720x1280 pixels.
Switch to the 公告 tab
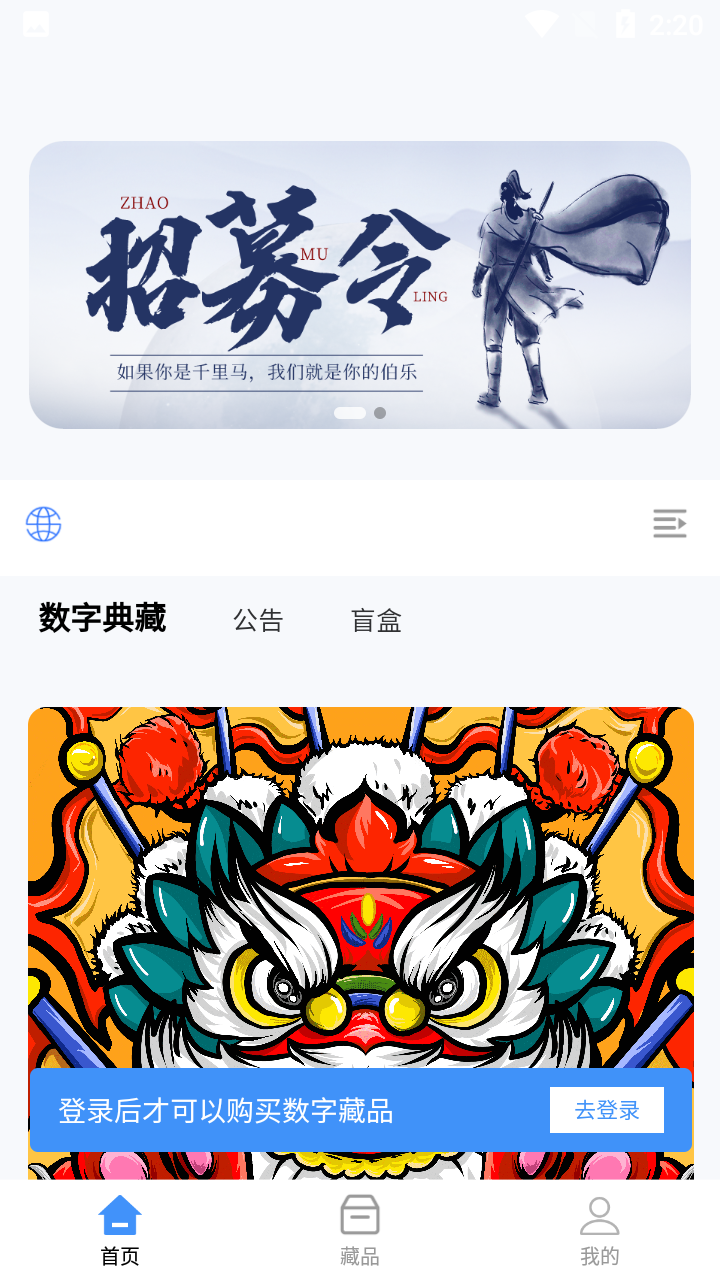point(258,621)
